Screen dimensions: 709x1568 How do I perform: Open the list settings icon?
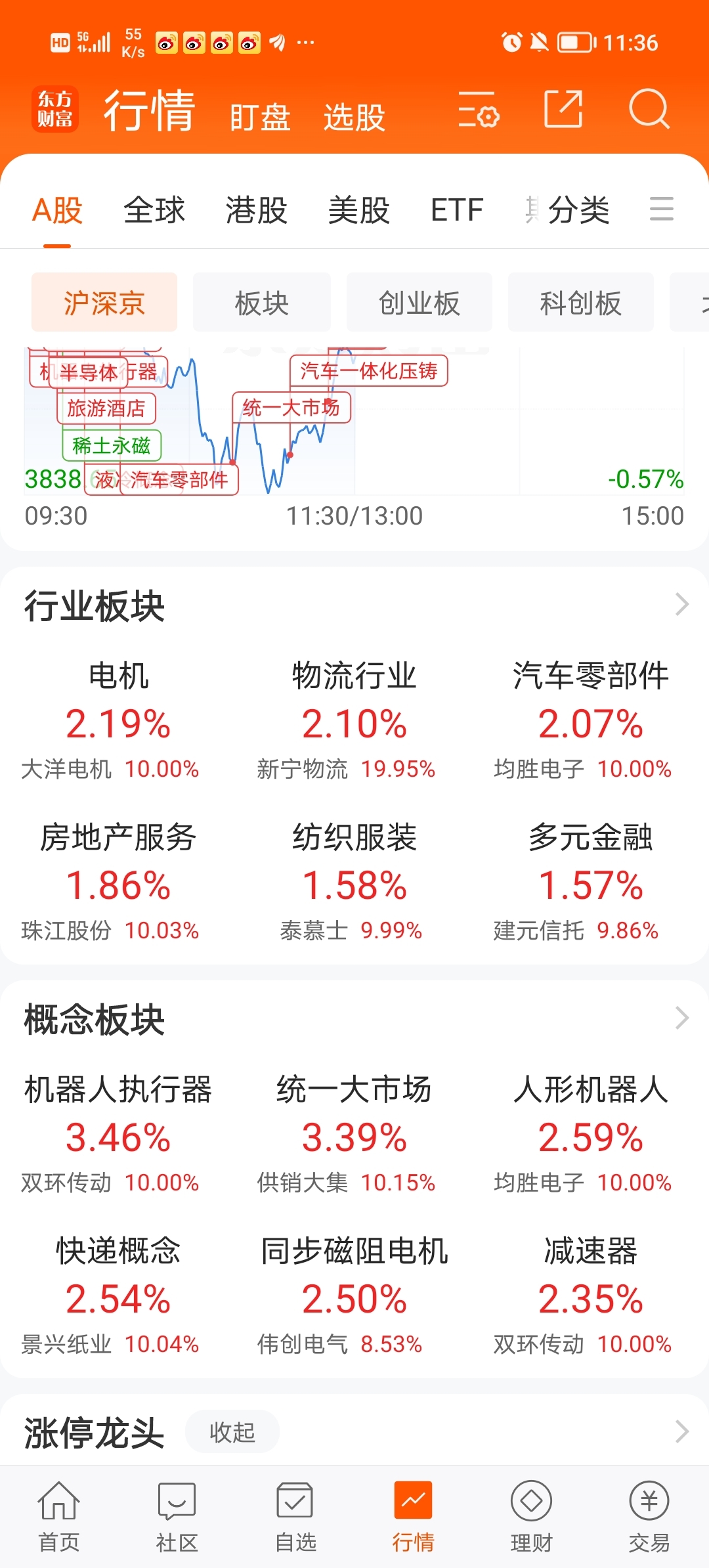pos(479,109)
